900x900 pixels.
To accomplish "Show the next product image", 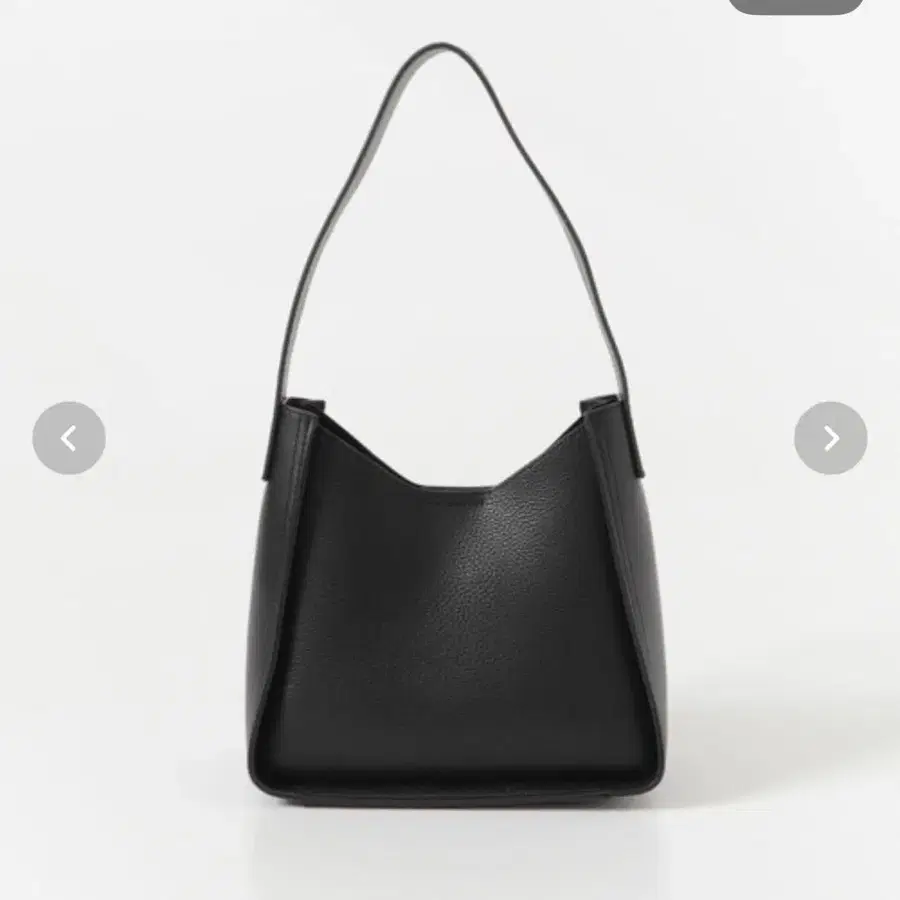I will [x=830, y=438].
